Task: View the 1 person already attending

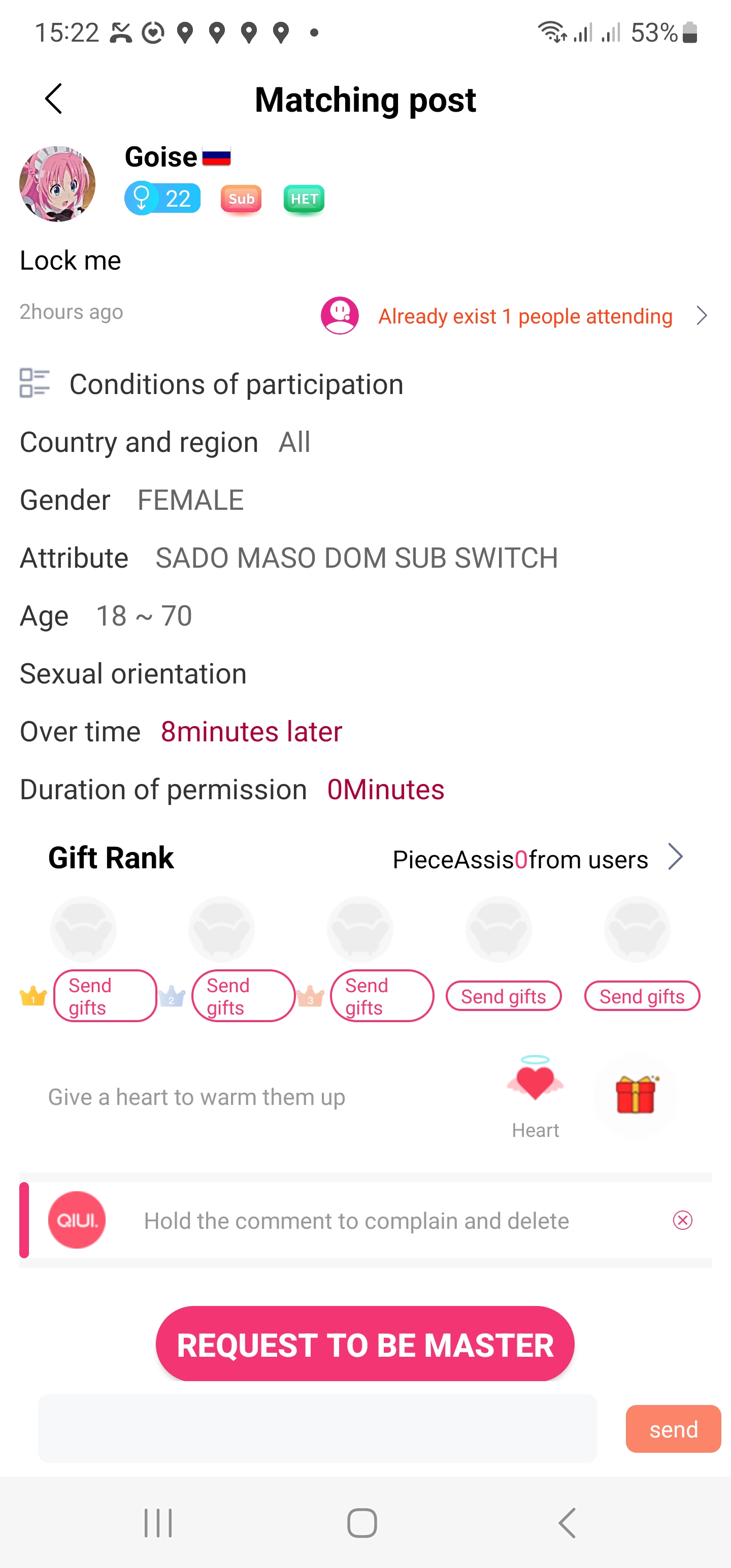Action: coord(526,316)
